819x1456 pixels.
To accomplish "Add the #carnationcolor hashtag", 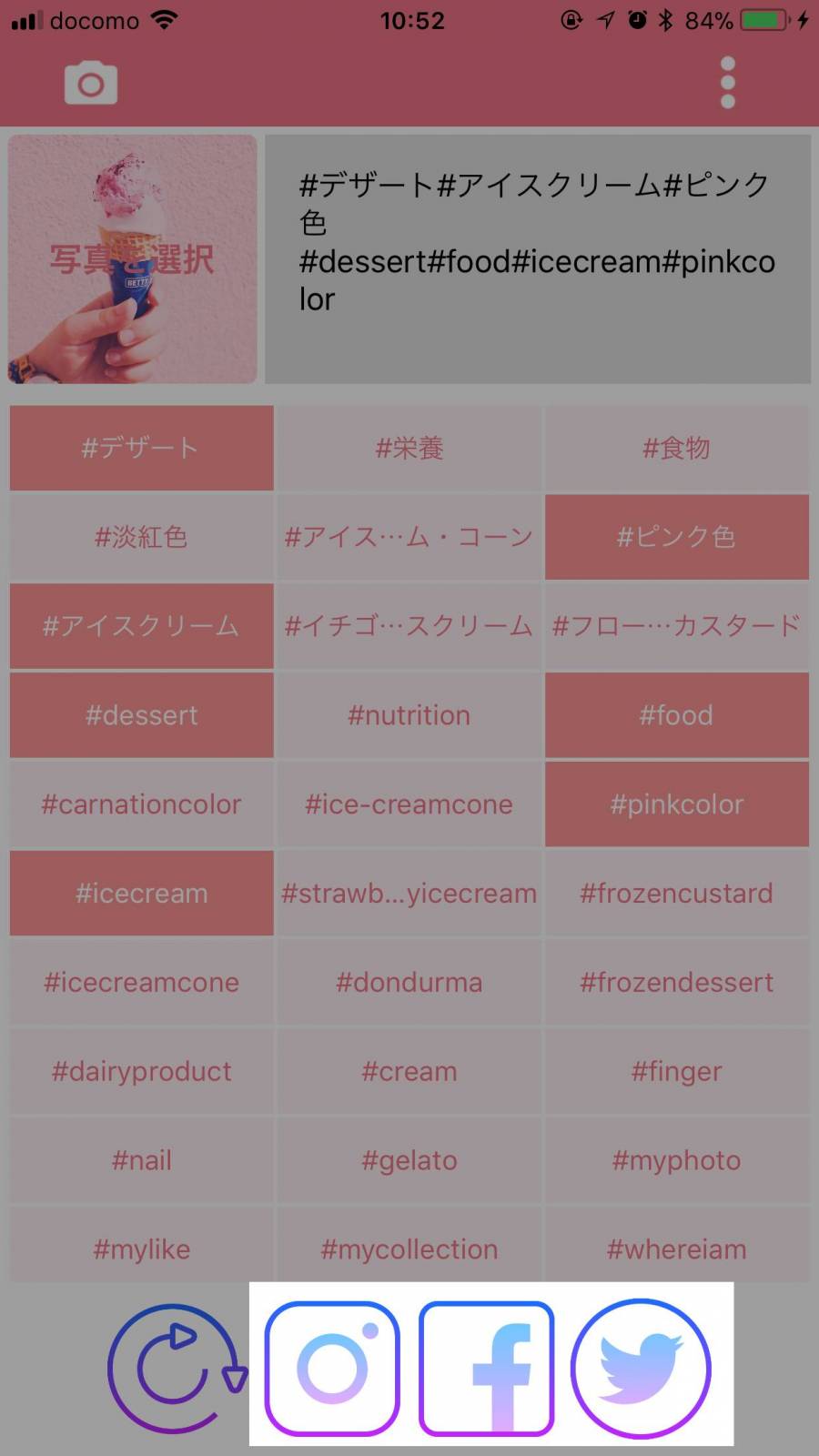I will [141, 804].
